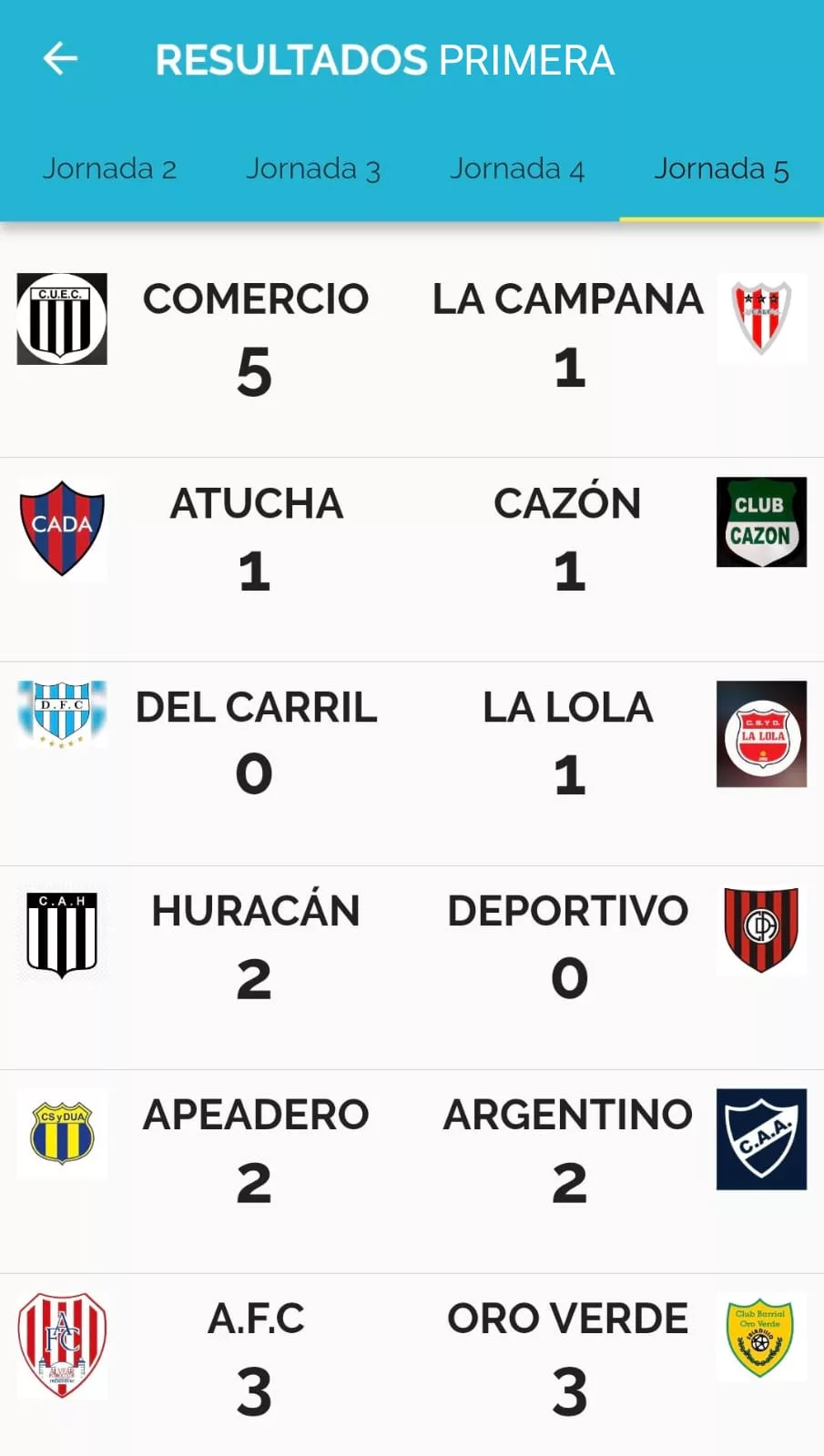The width and height of the screenshot is (824, 1456).
Task: Go back using the arrow icon
Action: point(60,59)
